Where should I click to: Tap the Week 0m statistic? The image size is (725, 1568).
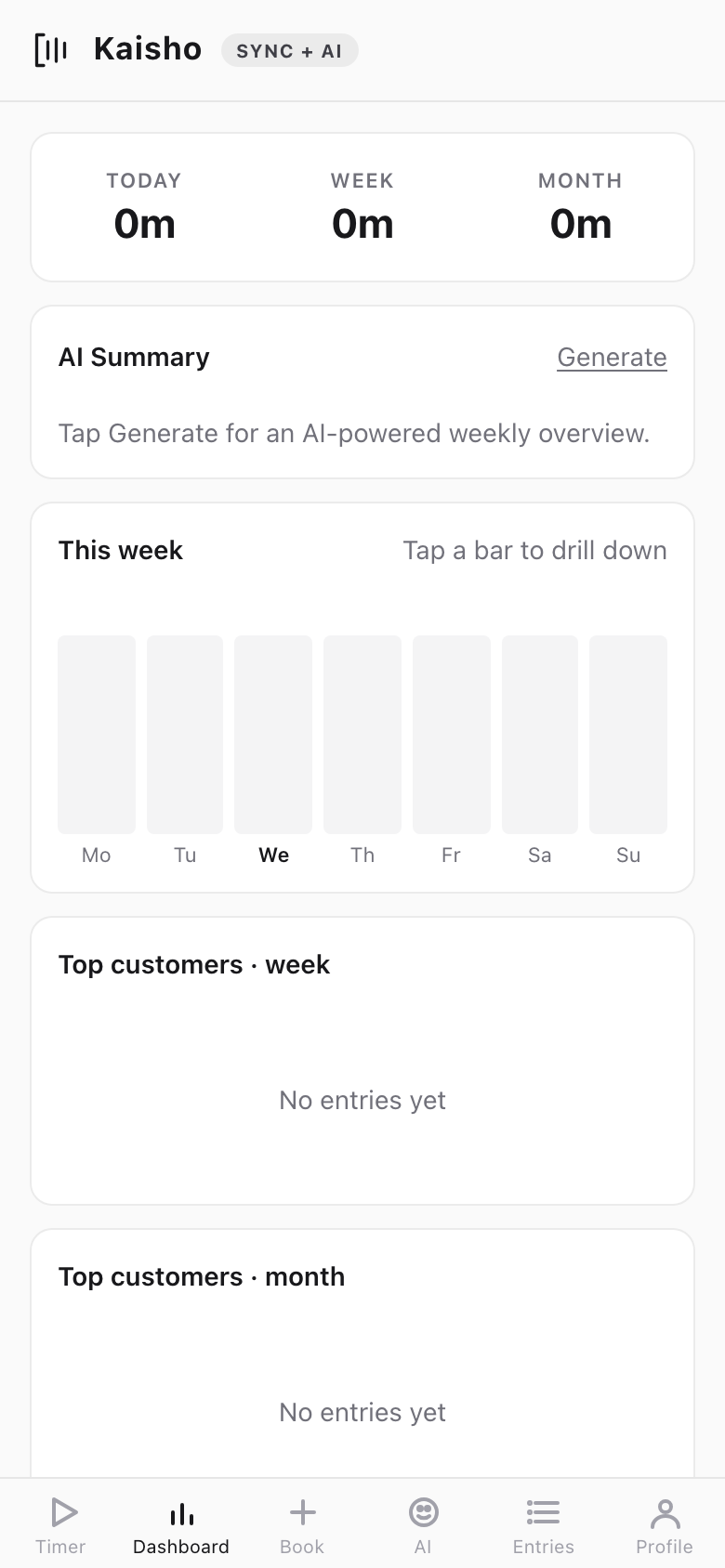(x=362, y=223)
